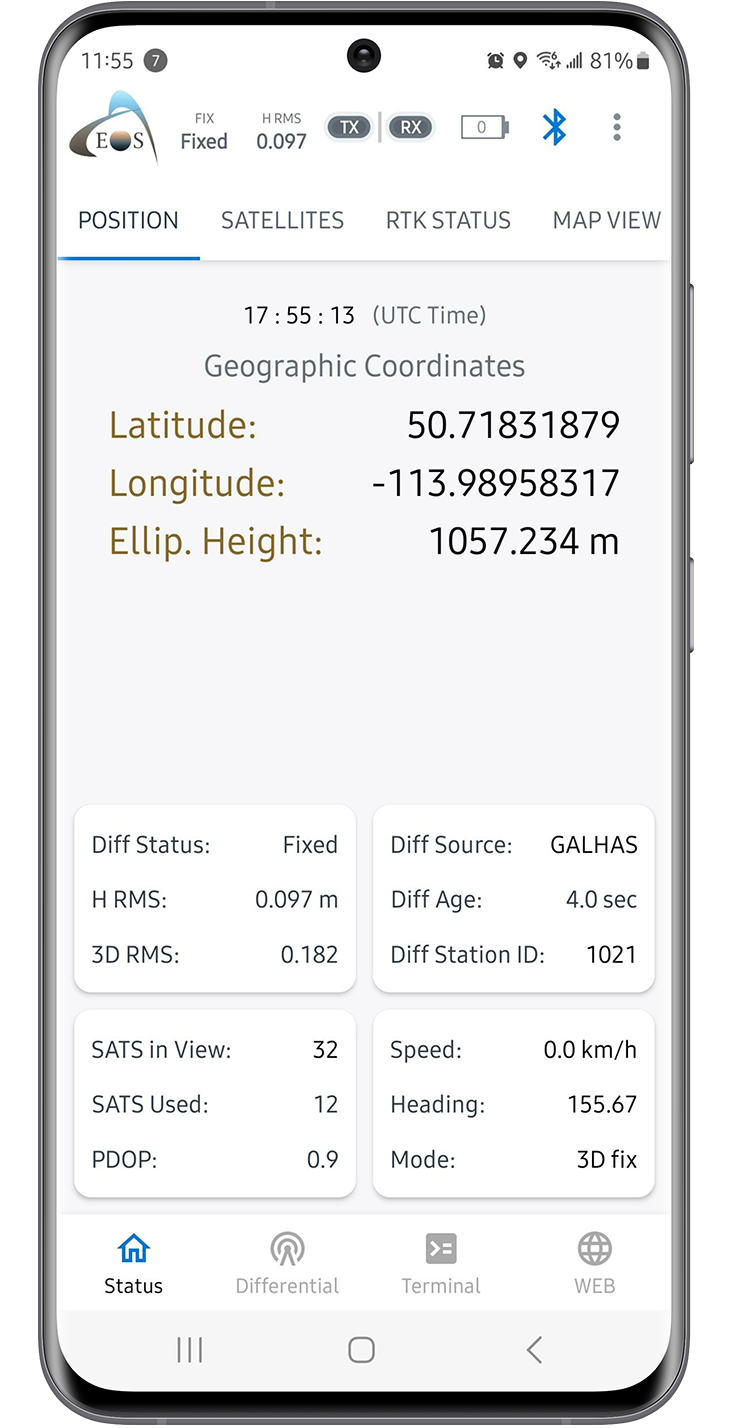Open the MAP VIEW tab
The width and height of the screenshot is (730, 1428).
(x=607, y=221)
